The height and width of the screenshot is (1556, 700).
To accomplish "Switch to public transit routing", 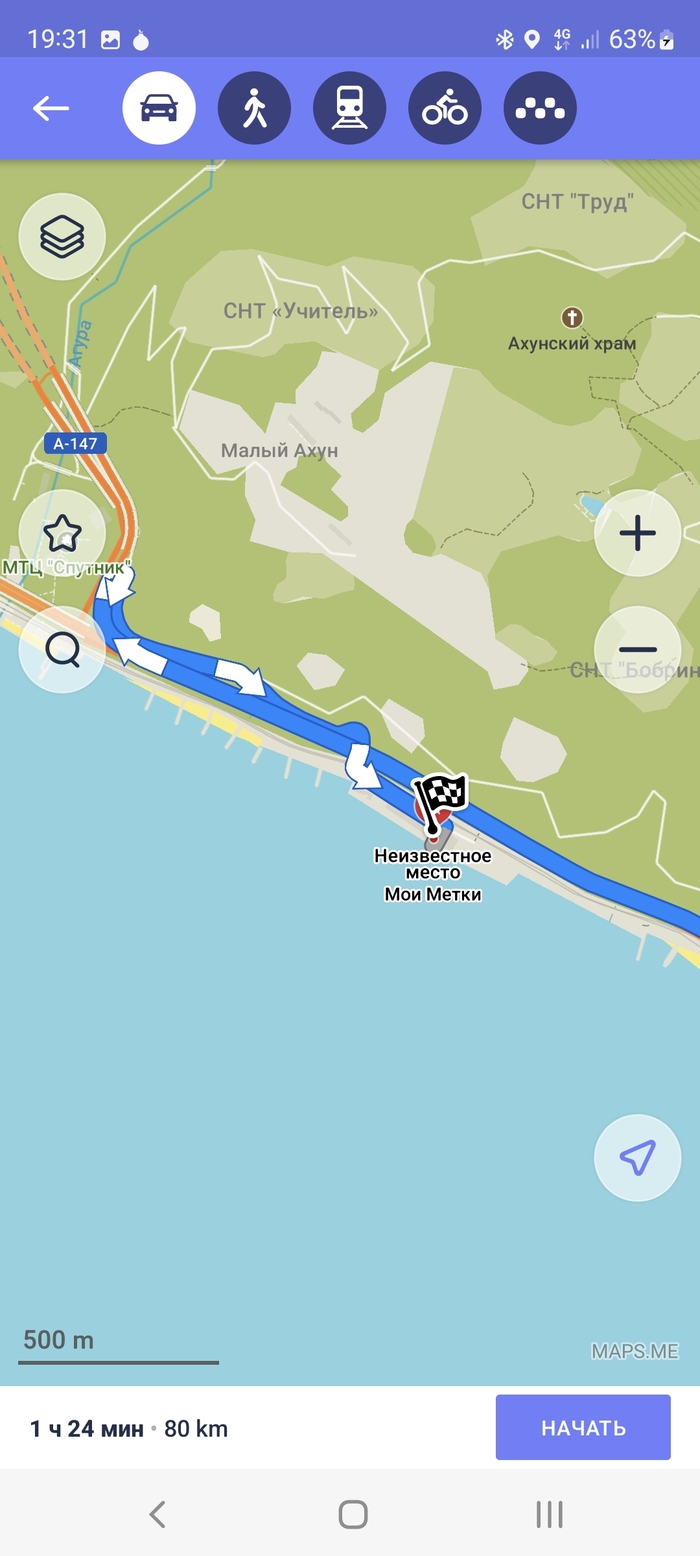I will 350,108.
